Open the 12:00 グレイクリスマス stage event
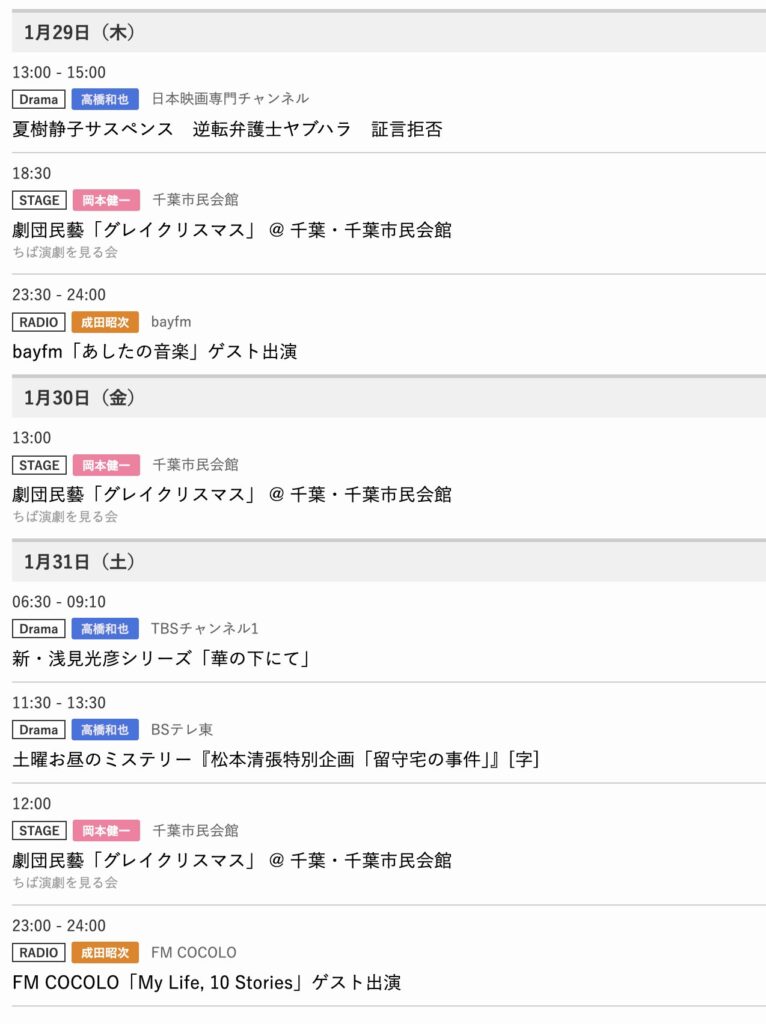The image size is (766, 1024). click(232, 860)
